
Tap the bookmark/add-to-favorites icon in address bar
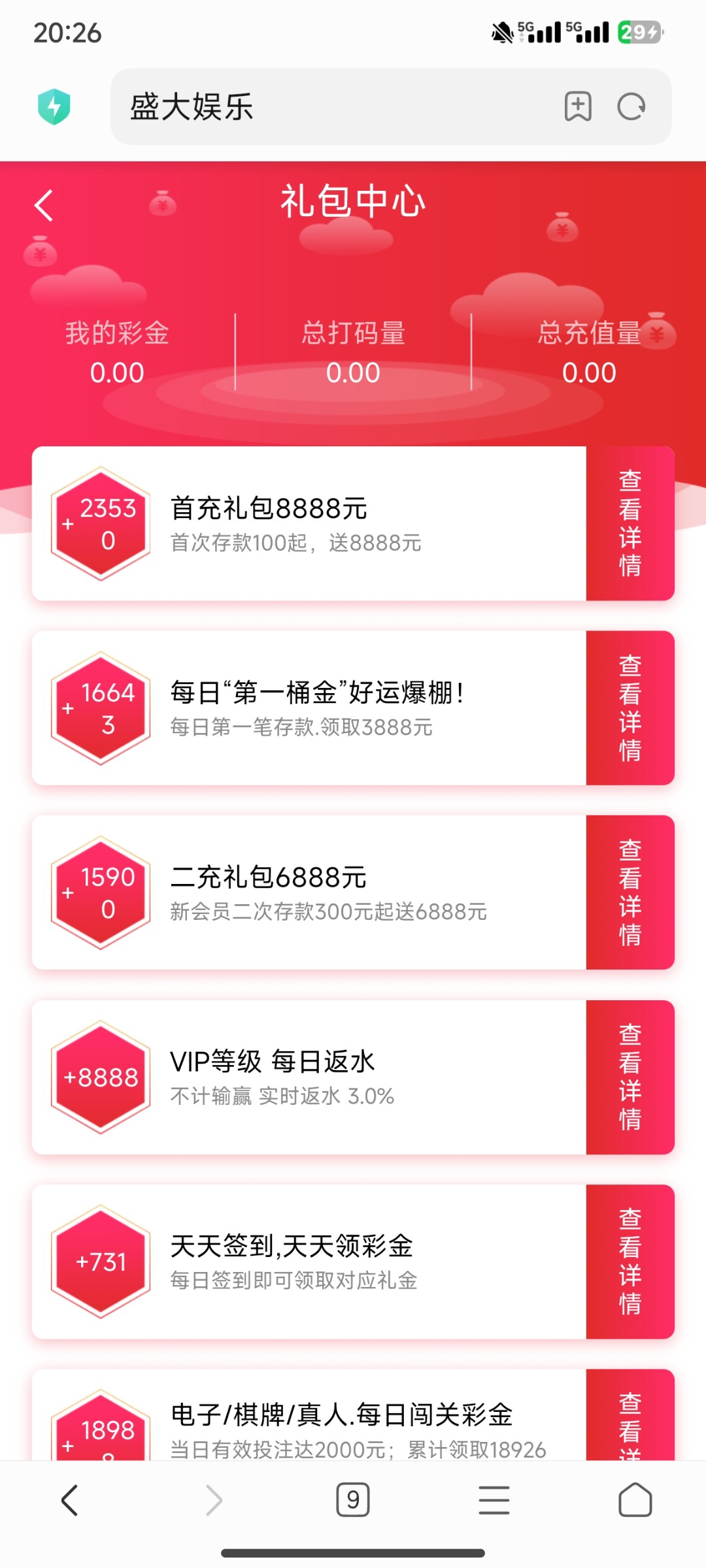click(578, 107)
